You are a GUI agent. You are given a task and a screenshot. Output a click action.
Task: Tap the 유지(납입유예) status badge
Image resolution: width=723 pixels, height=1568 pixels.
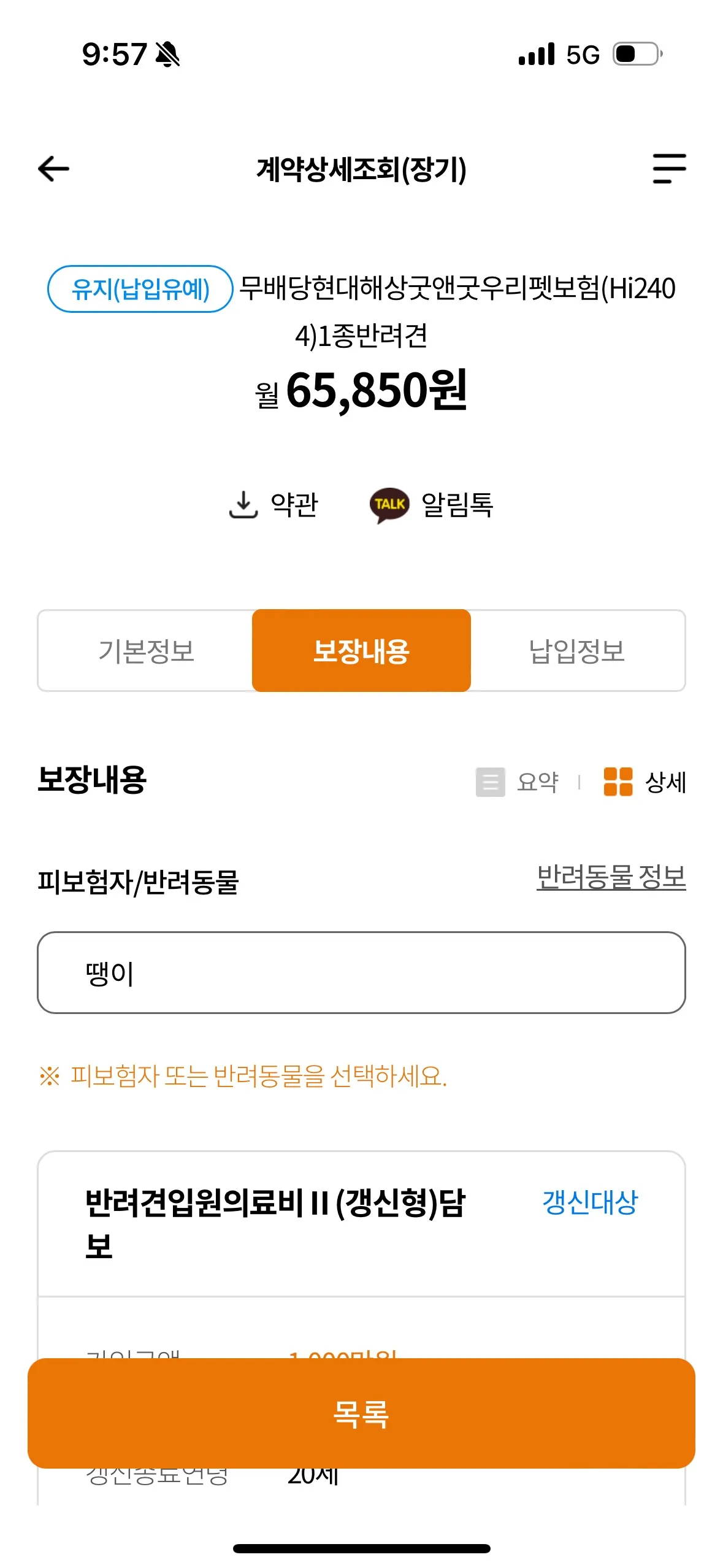[x=139, y=290]
